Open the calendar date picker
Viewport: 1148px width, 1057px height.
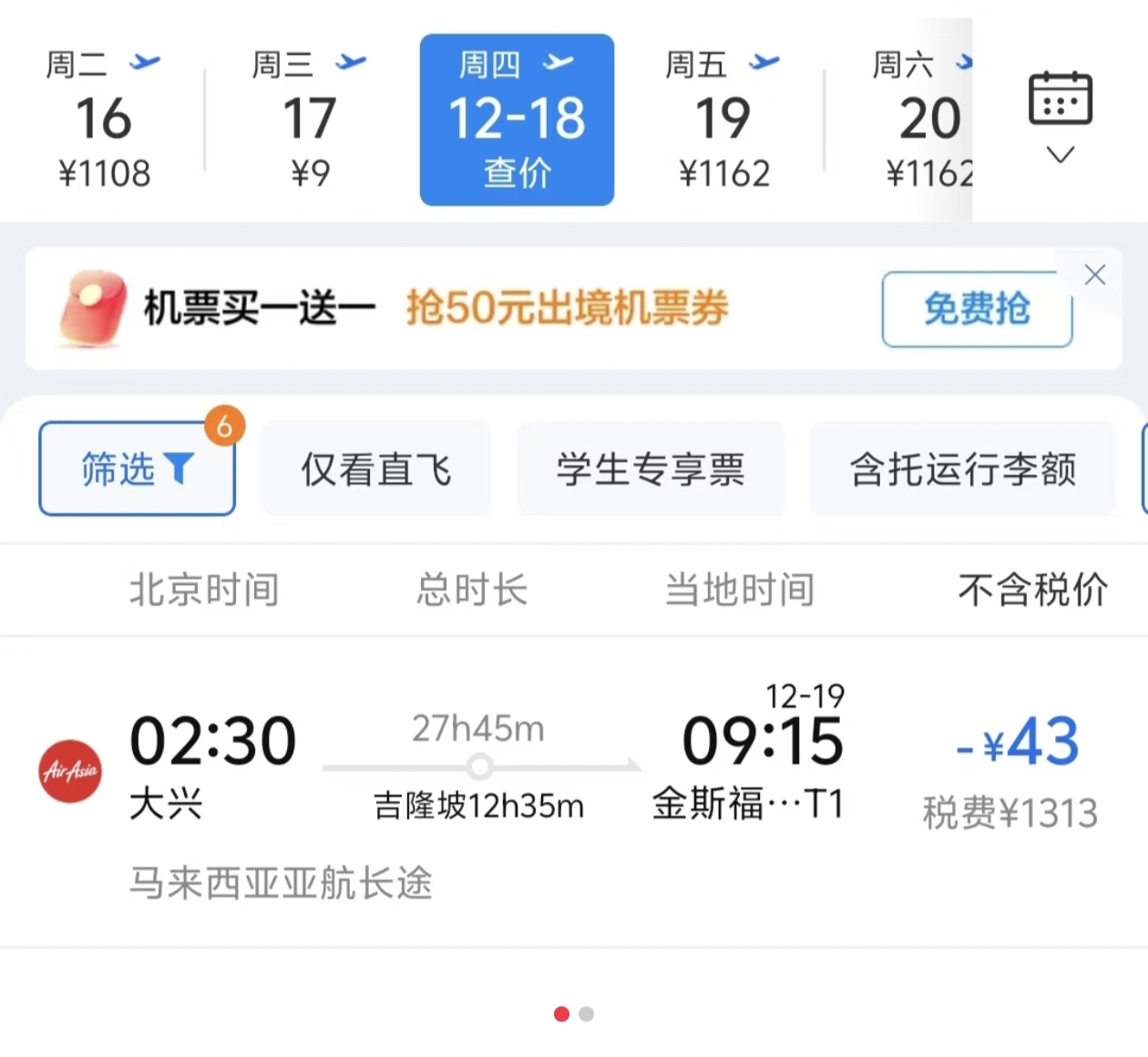point(1060,114)
